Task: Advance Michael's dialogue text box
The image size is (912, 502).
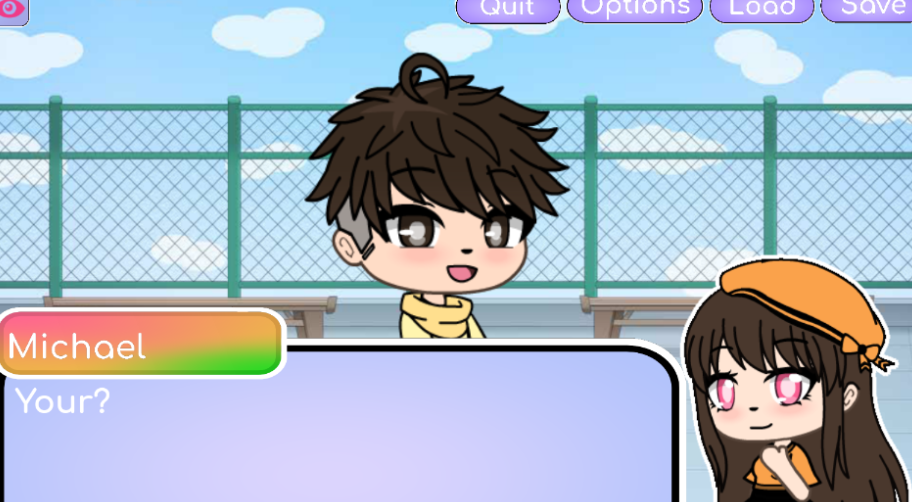Action: click(340, 430)
